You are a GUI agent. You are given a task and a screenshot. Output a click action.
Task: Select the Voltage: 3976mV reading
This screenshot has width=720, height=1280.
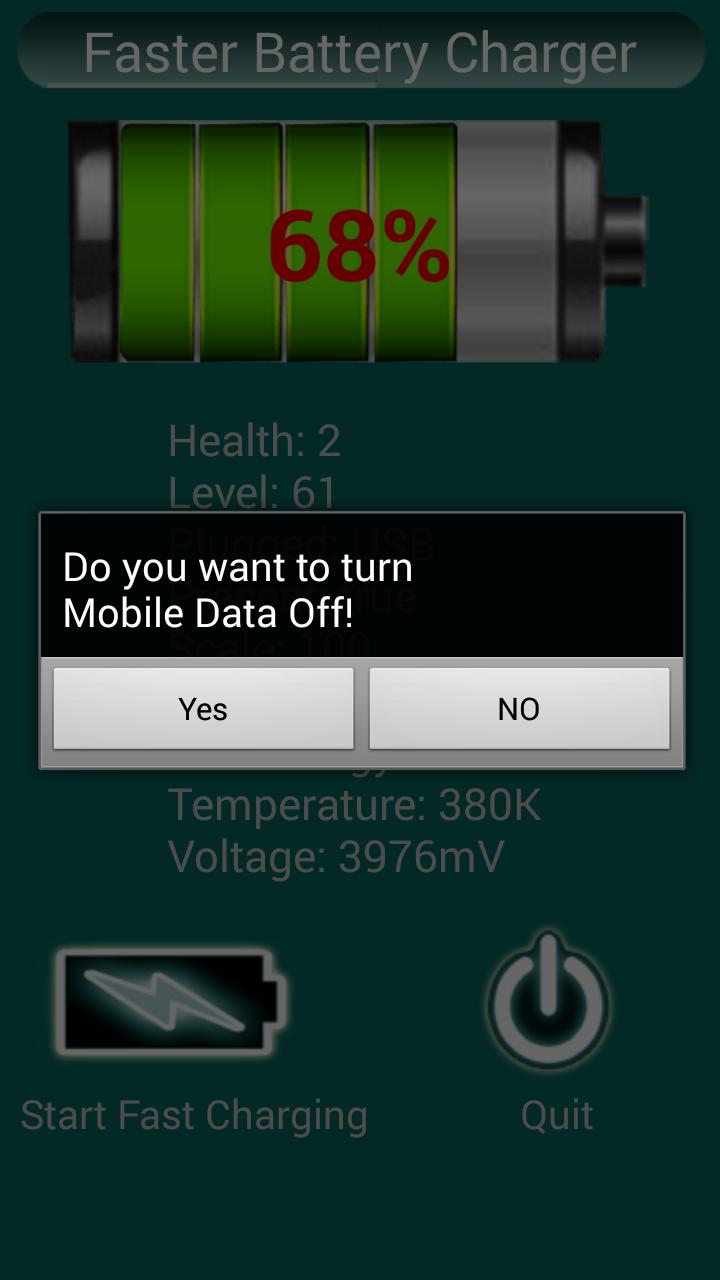[x=337, y=856]
